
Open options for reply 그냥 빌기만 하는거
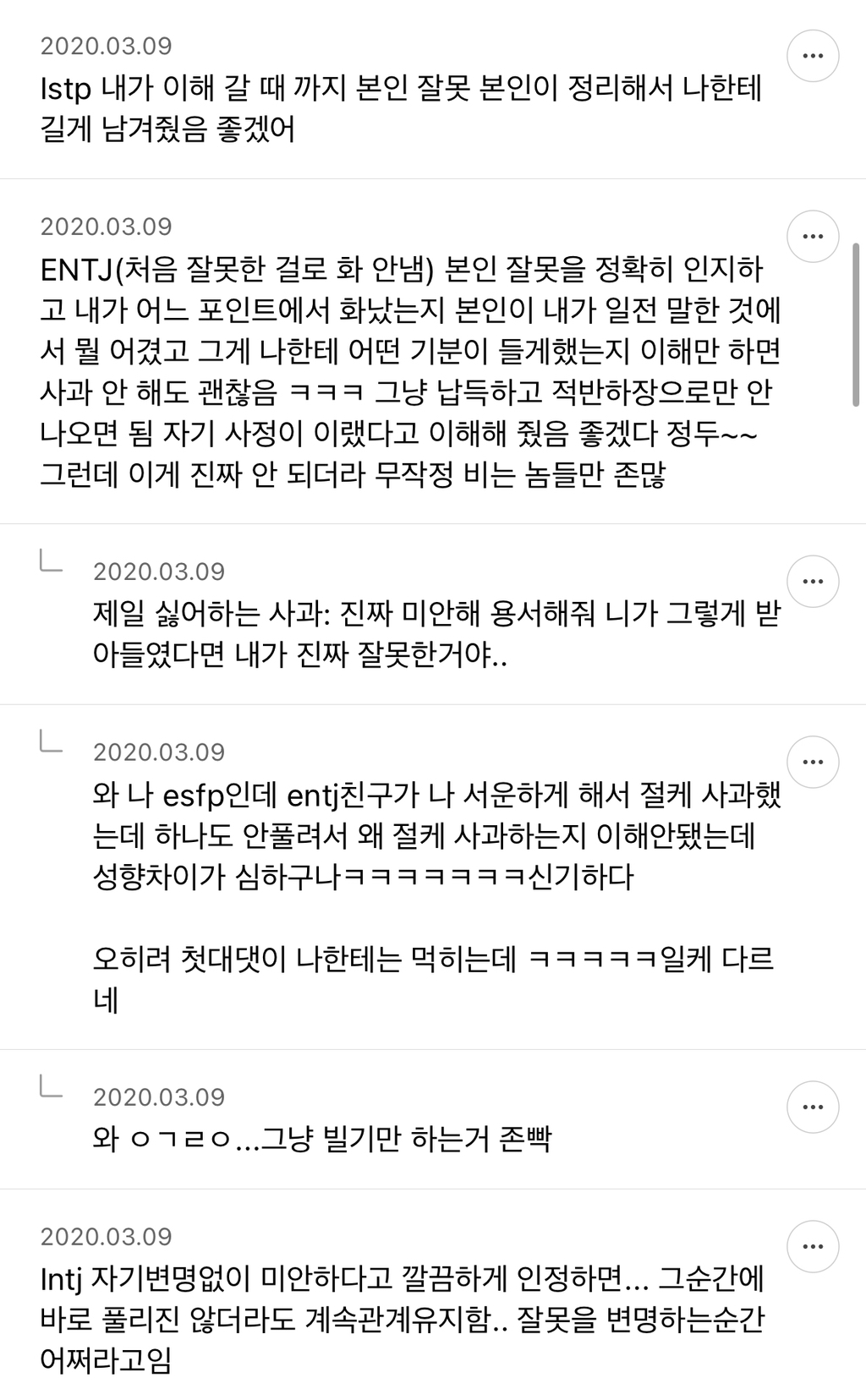(x=813, y=1107)
